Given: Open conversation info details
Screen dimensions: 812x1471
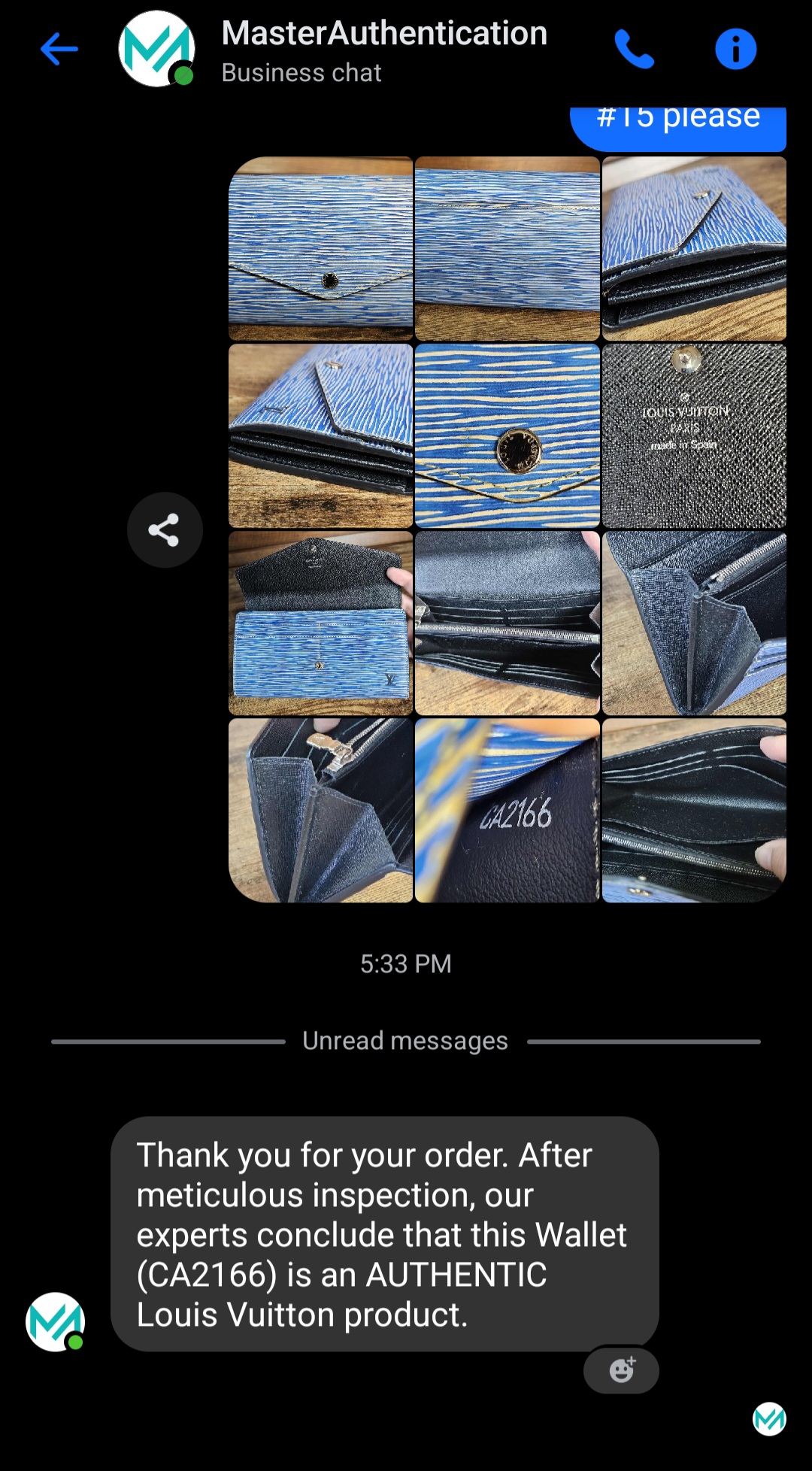Looking at the screenshot, I should point(735,50).
